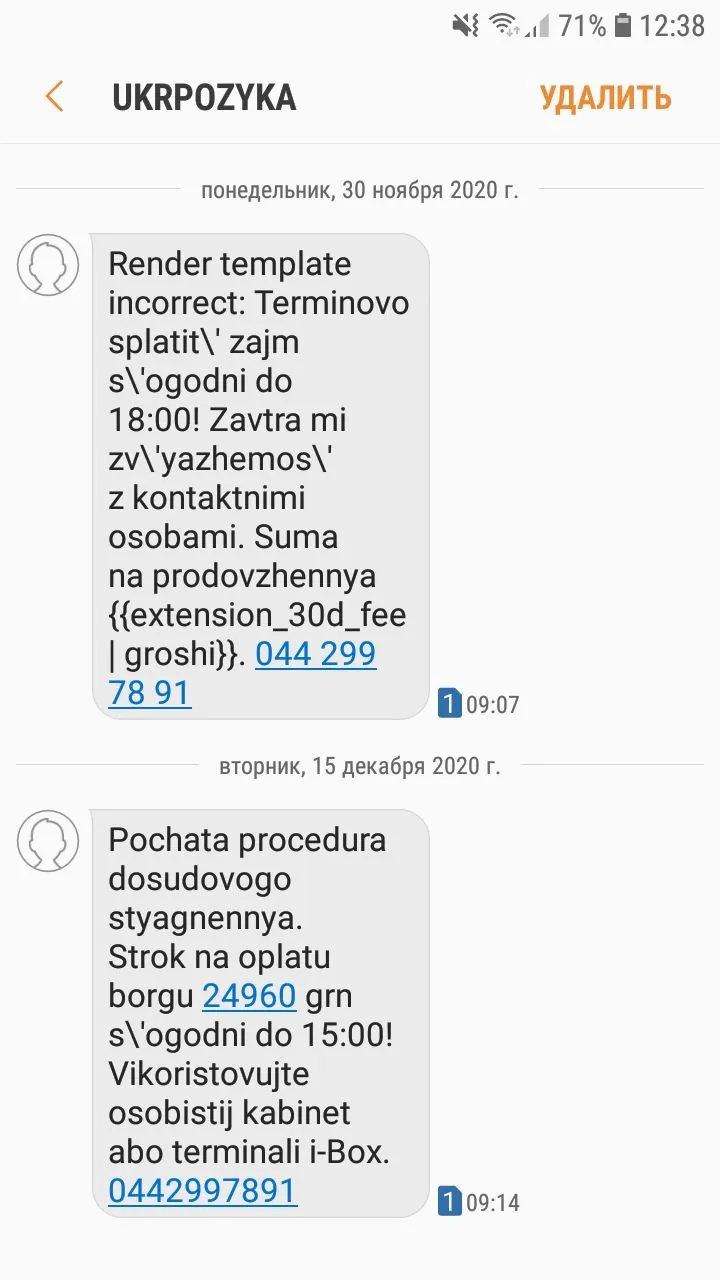Click the date header for 30 ноября 2020
The image size is (720, 1280).
pos(360,190)
